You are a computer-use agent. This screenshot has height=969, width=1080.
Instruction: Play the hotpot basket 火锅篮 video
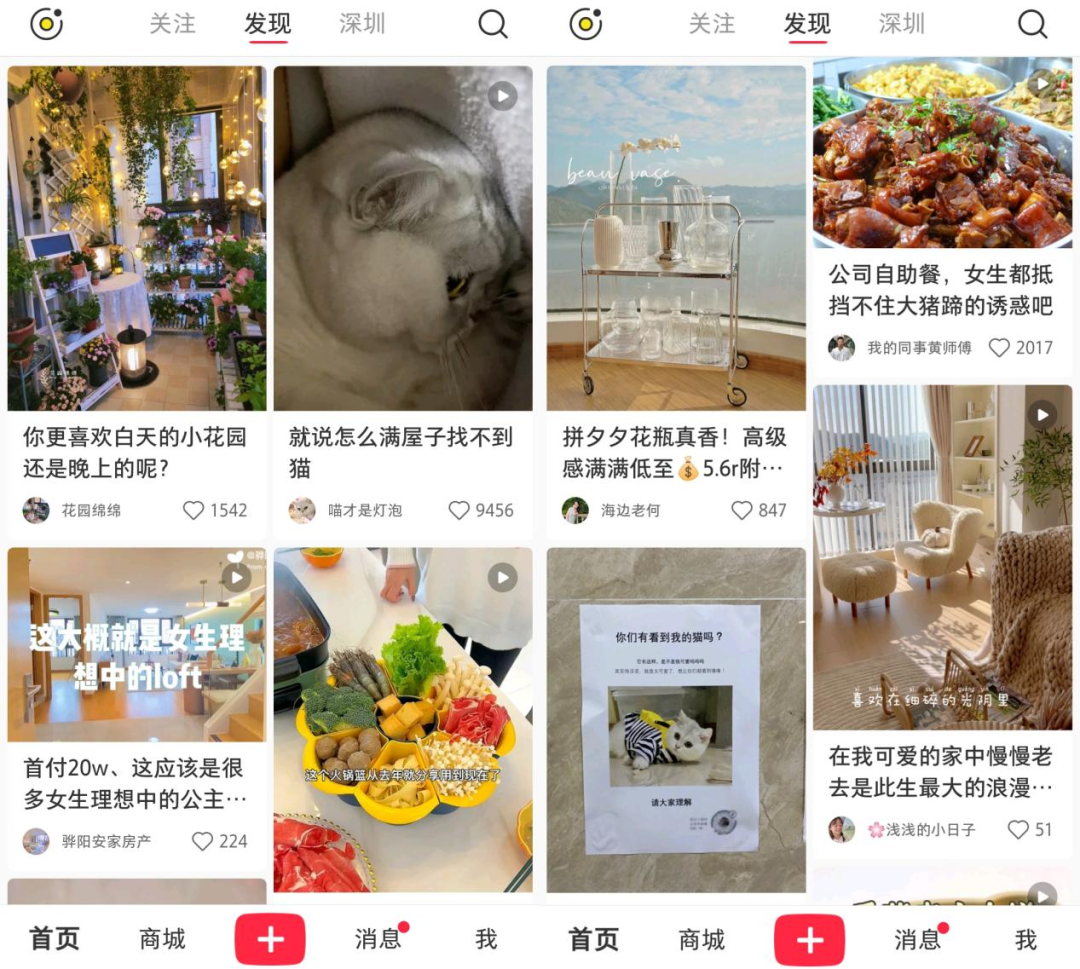click(403, 720)
